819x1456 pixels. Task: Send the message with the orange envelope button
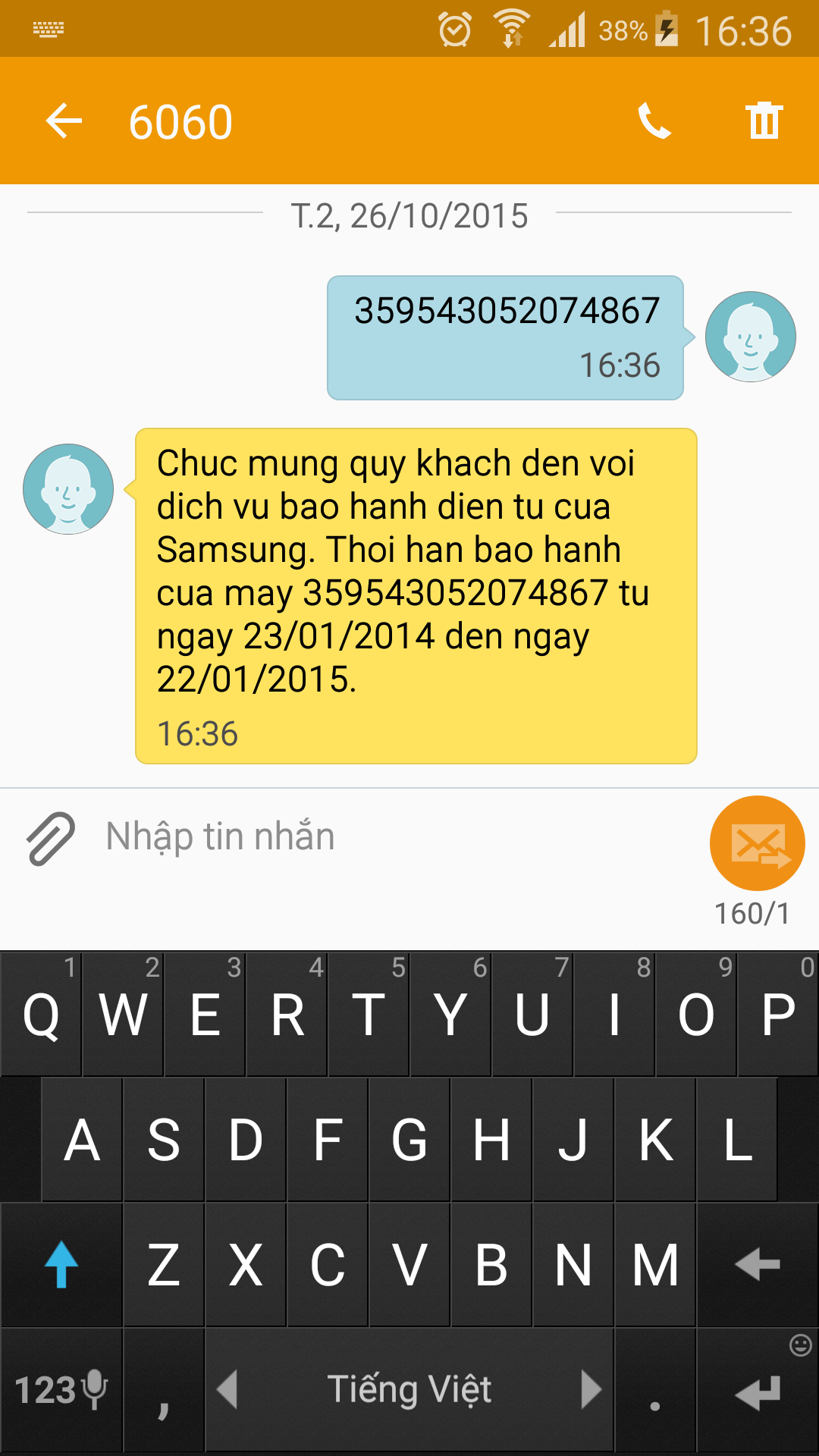pyautogui.click(x=757, y=843)
